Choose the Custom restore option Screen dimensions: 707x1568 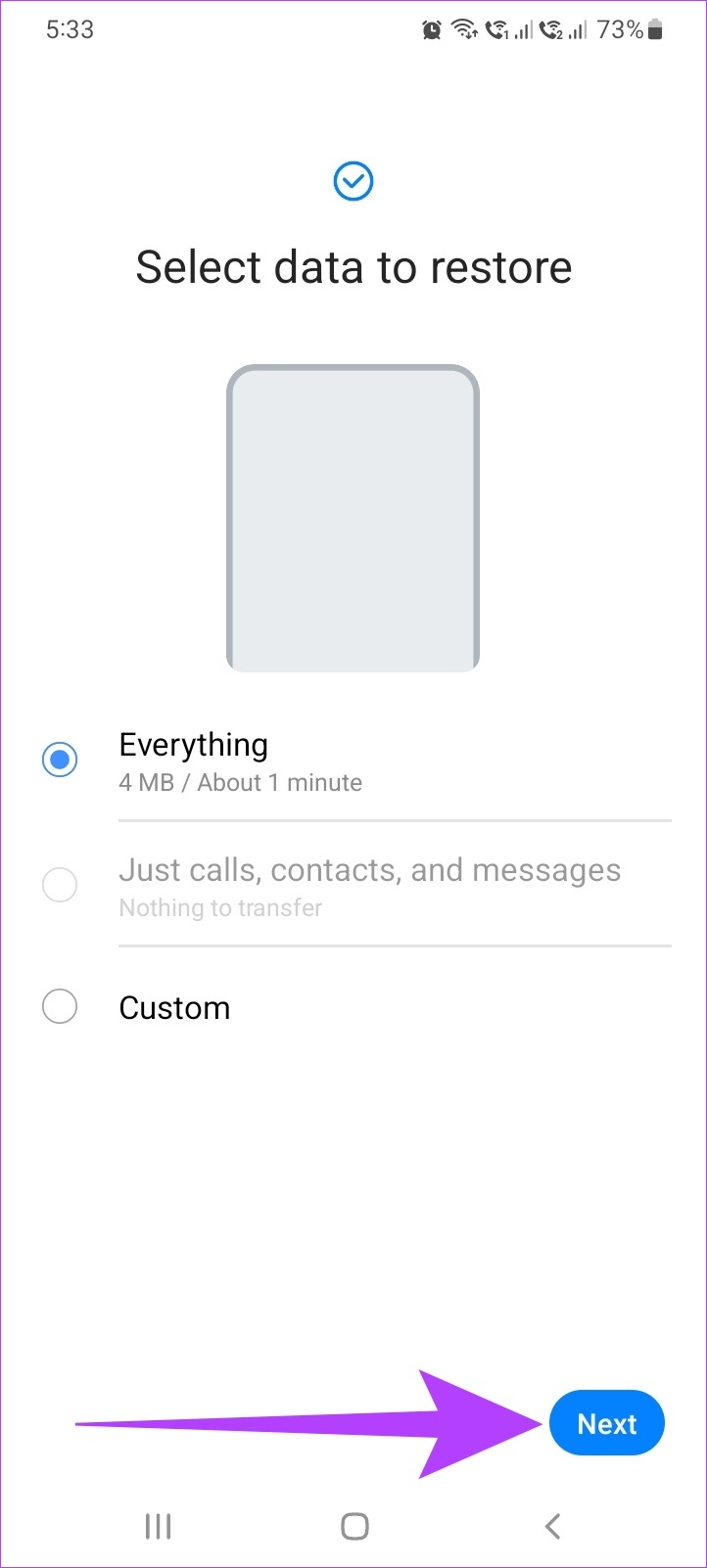355,1007
